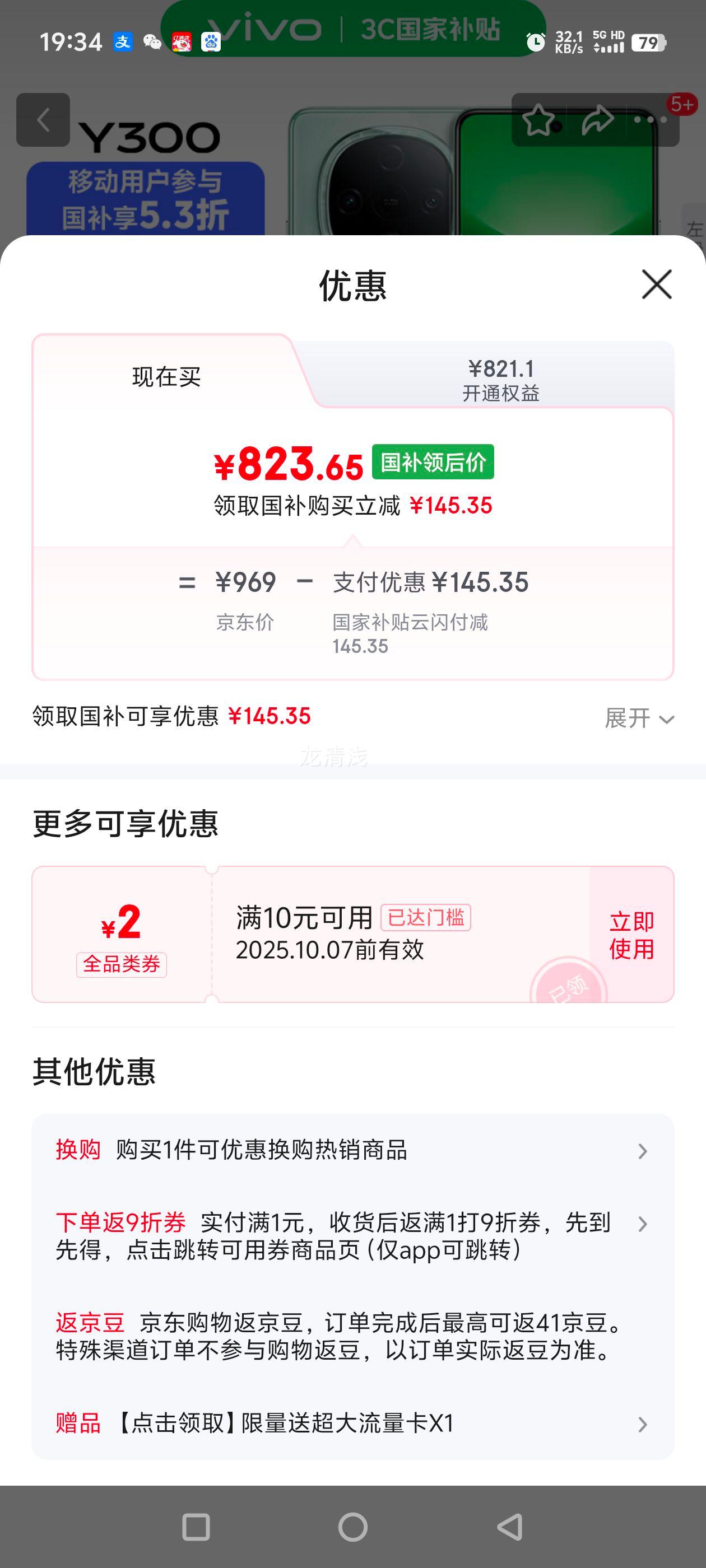Select the ¥2 全品类券 coupon card
The image size is (706, 1568).
(x=124, y=934)
